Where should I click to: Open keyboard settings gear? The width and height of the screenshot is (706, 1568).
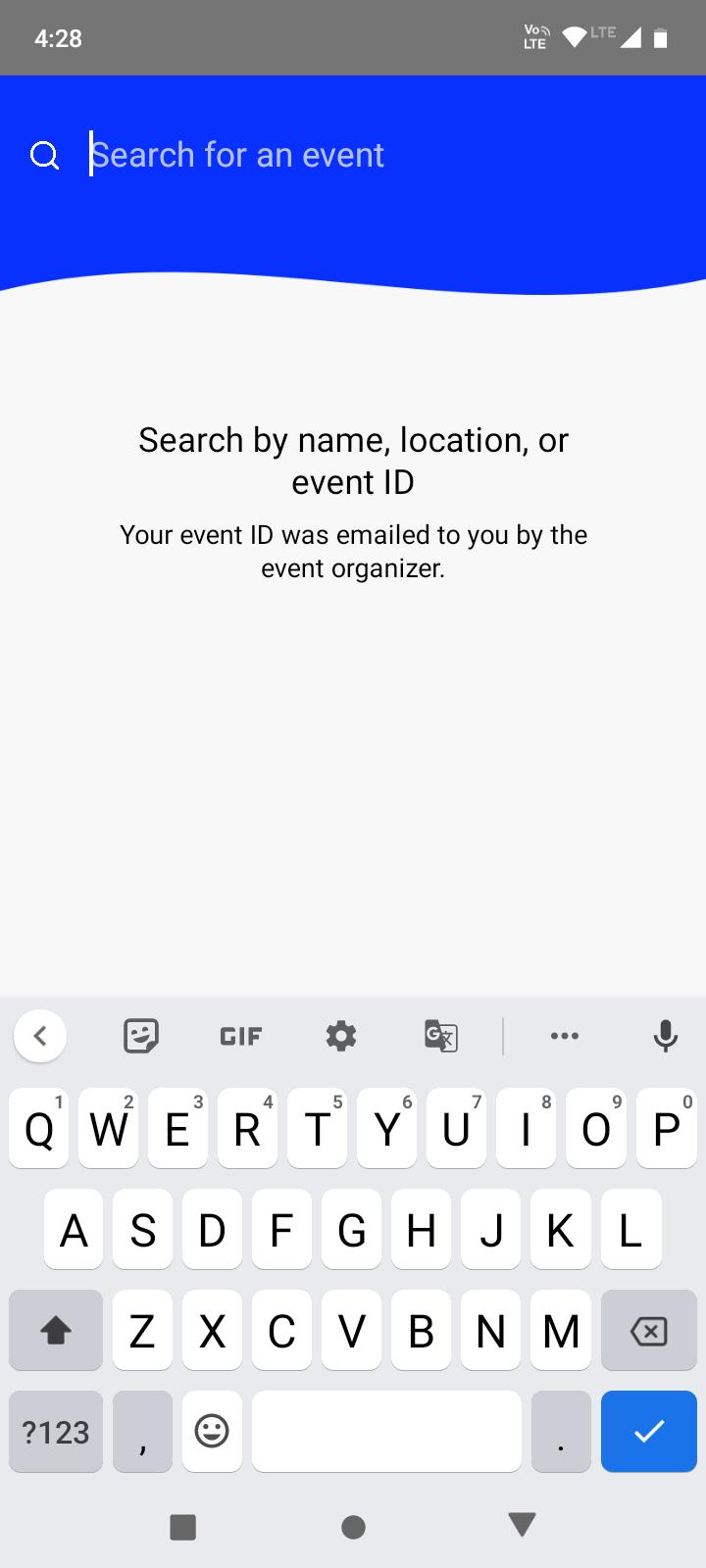pyautogui.click(x=341, y=1036)
